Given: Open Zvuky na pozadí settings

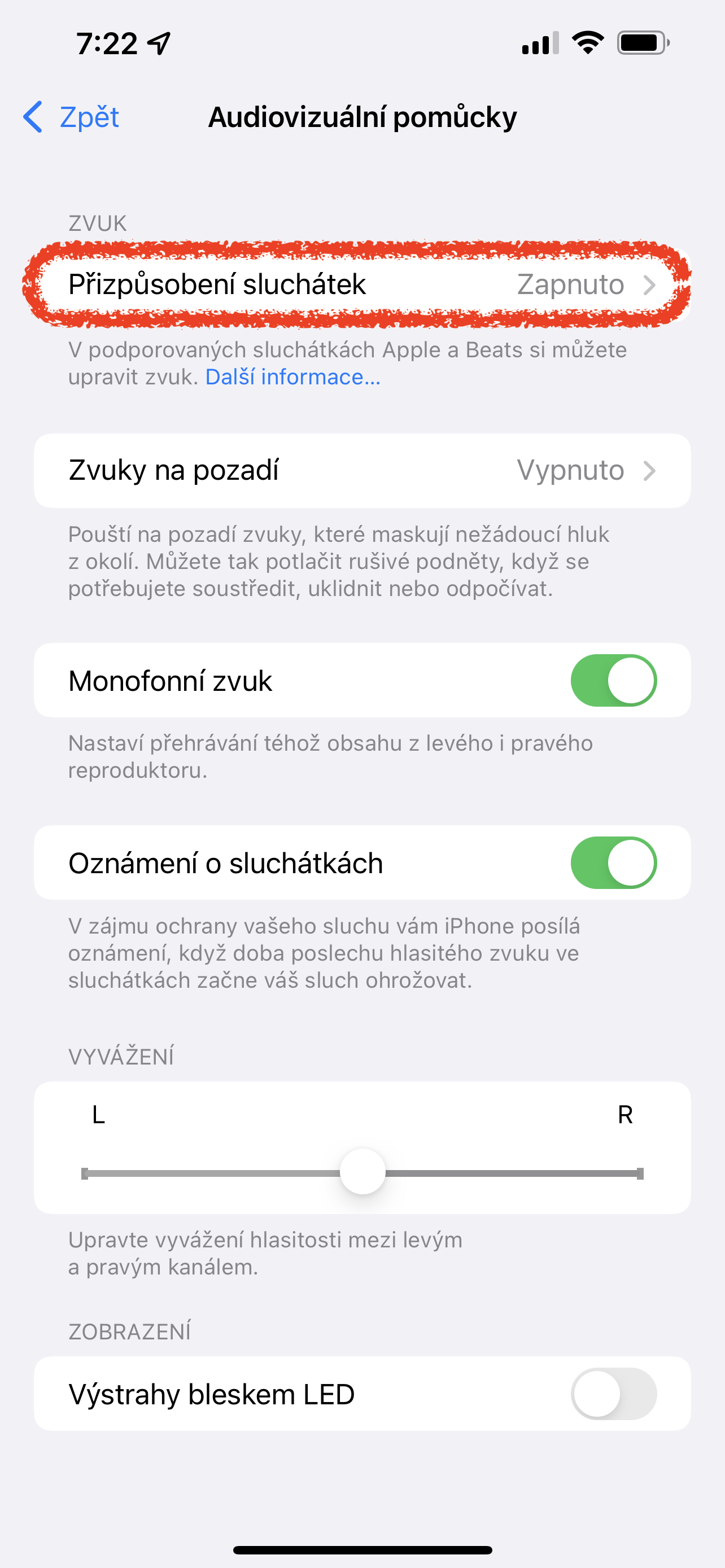Looking at the screenshot, I should pos(361,471).
